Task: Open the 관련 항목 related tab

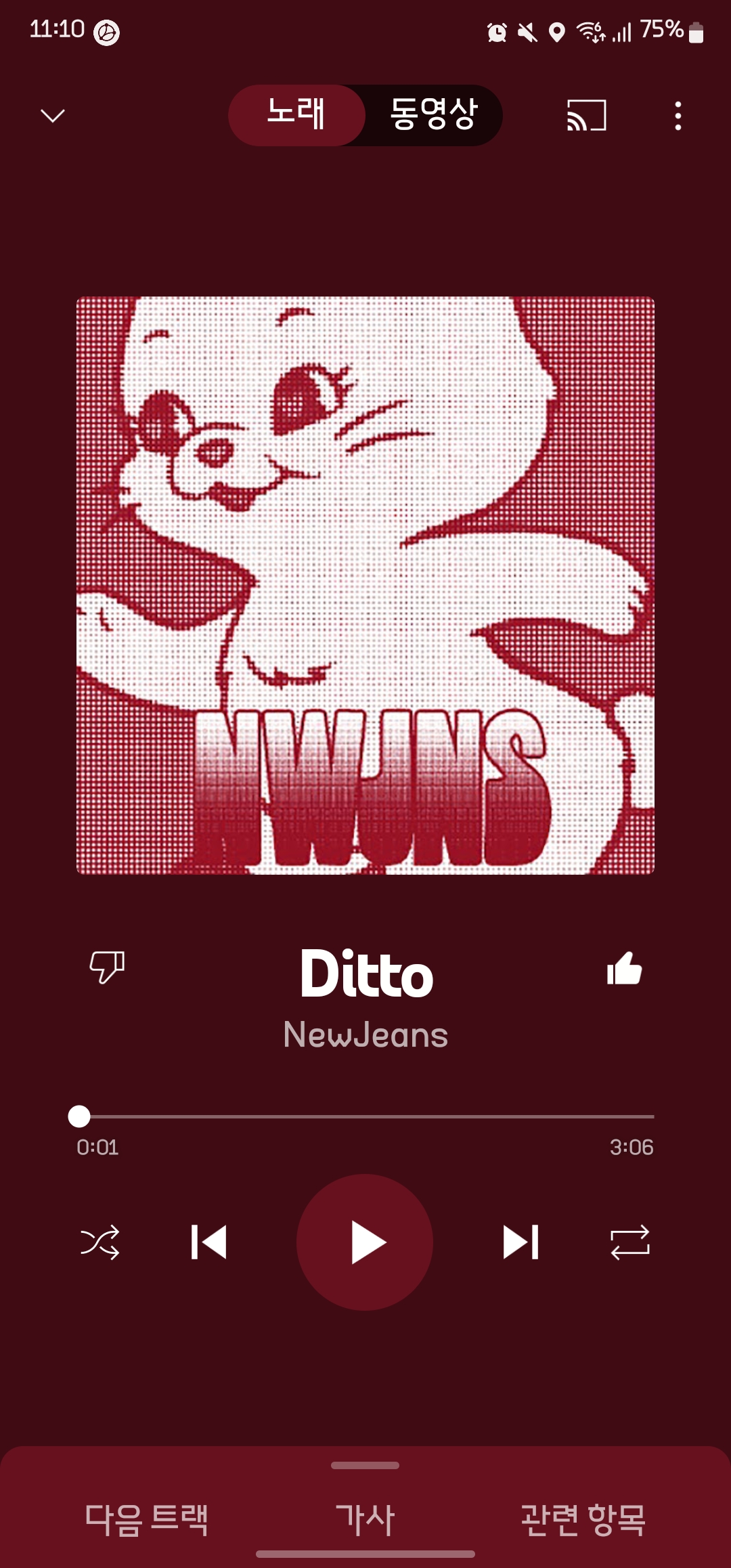Action: tap(583, 1519)
